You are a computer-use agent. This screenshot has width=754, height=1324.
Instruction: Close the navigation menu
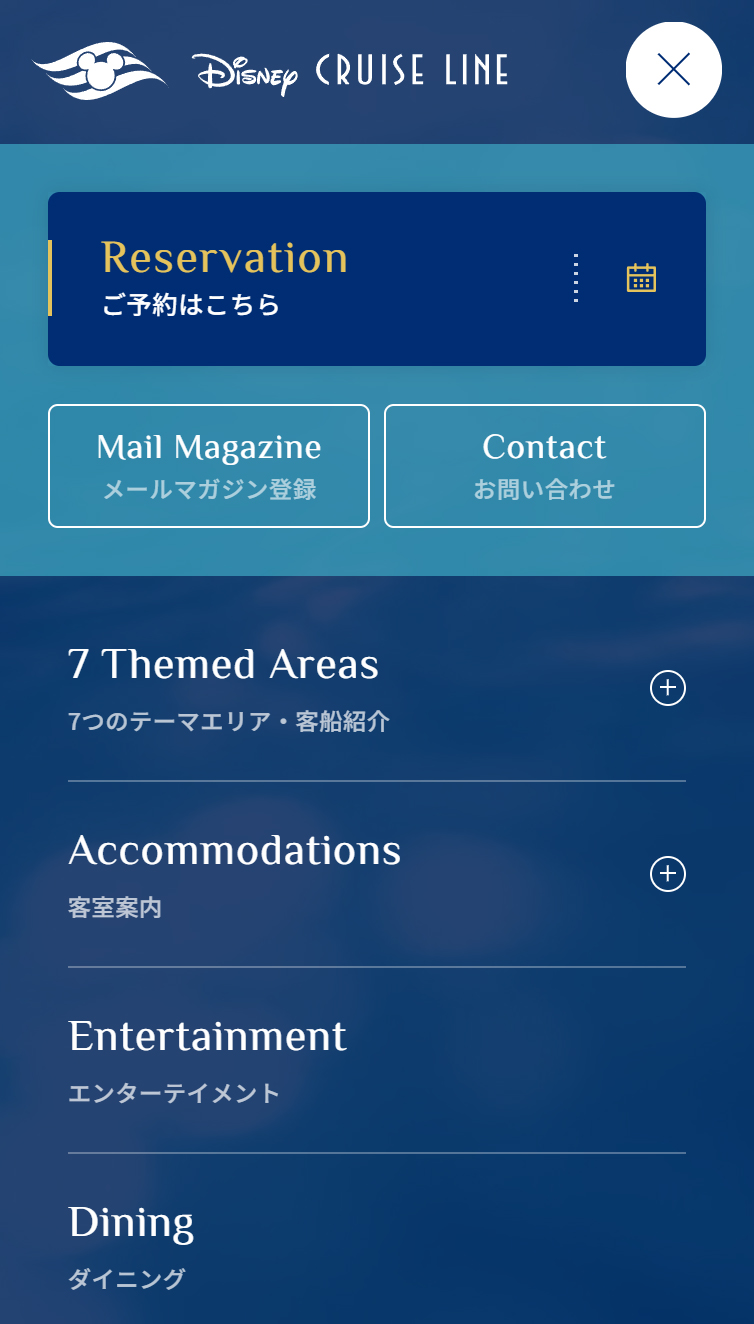673,70
